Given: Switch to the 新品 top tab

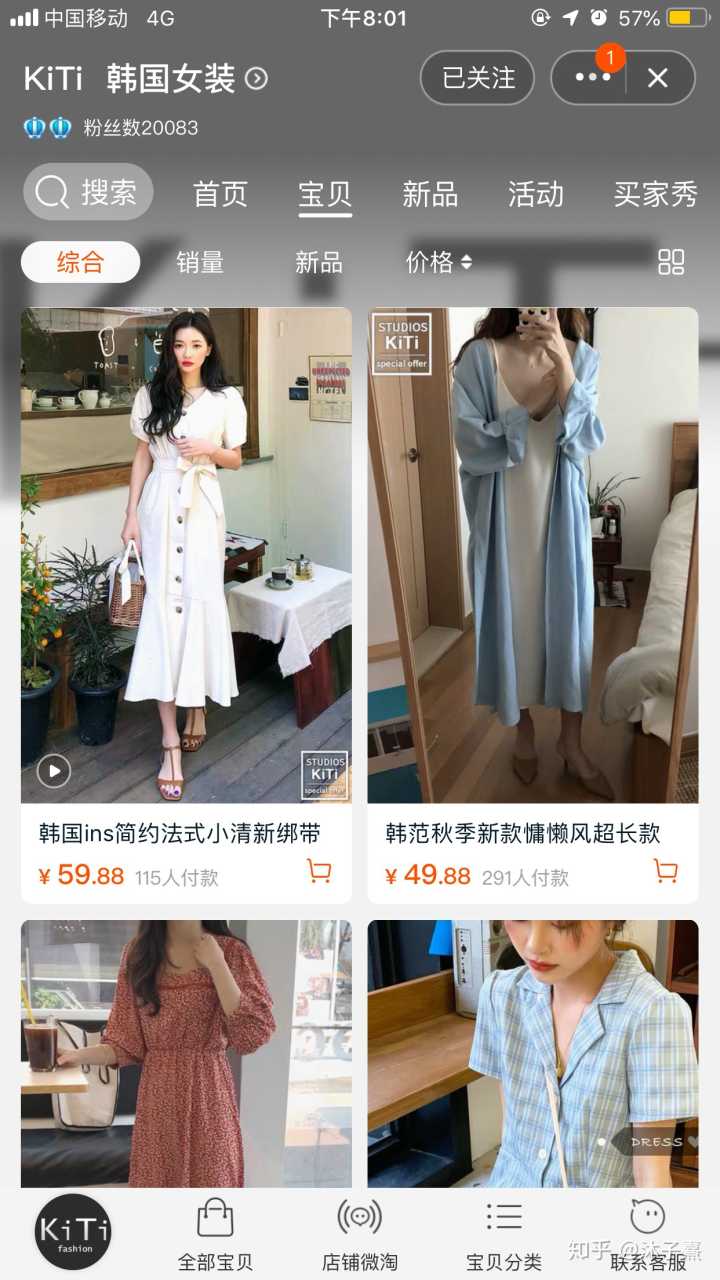Looking at the screenshot, I should pyautogui.click(x=430, y=194).
